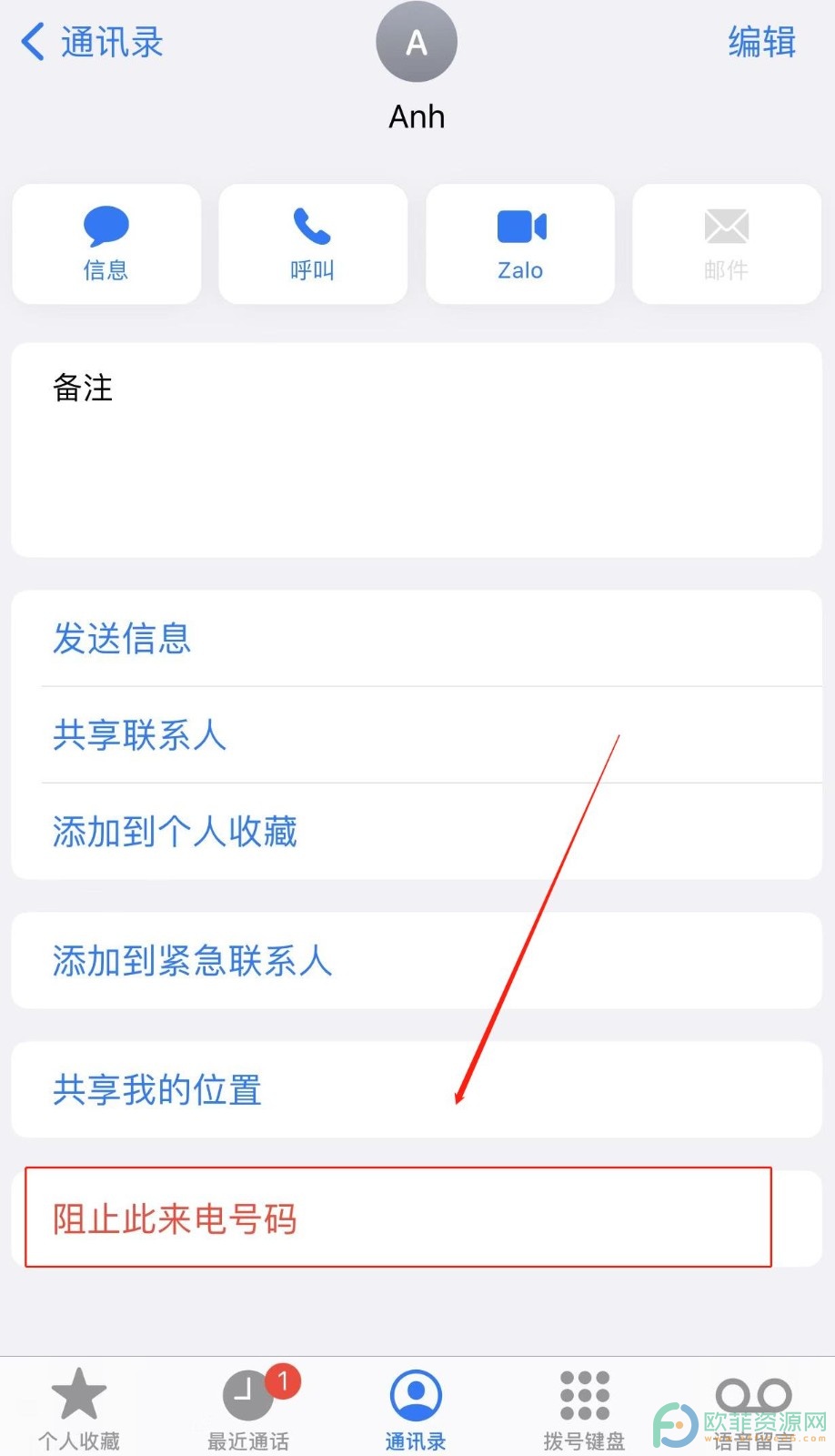835x1456 pixels.
Task: Select 发送信息
Action: [x=417, y=638]
